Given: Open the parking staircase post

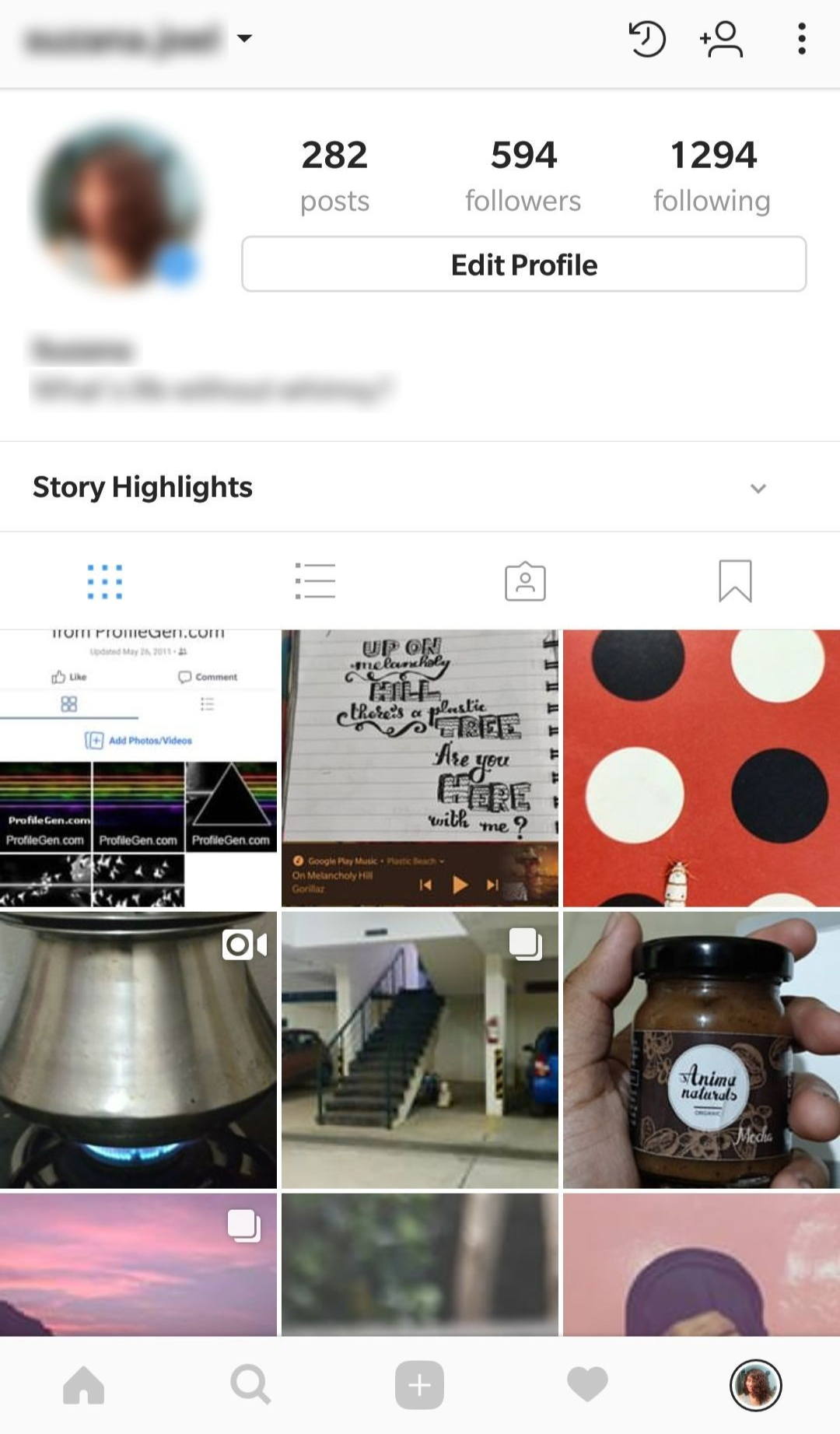Looking at the screenshot, I should [420, 1050].
